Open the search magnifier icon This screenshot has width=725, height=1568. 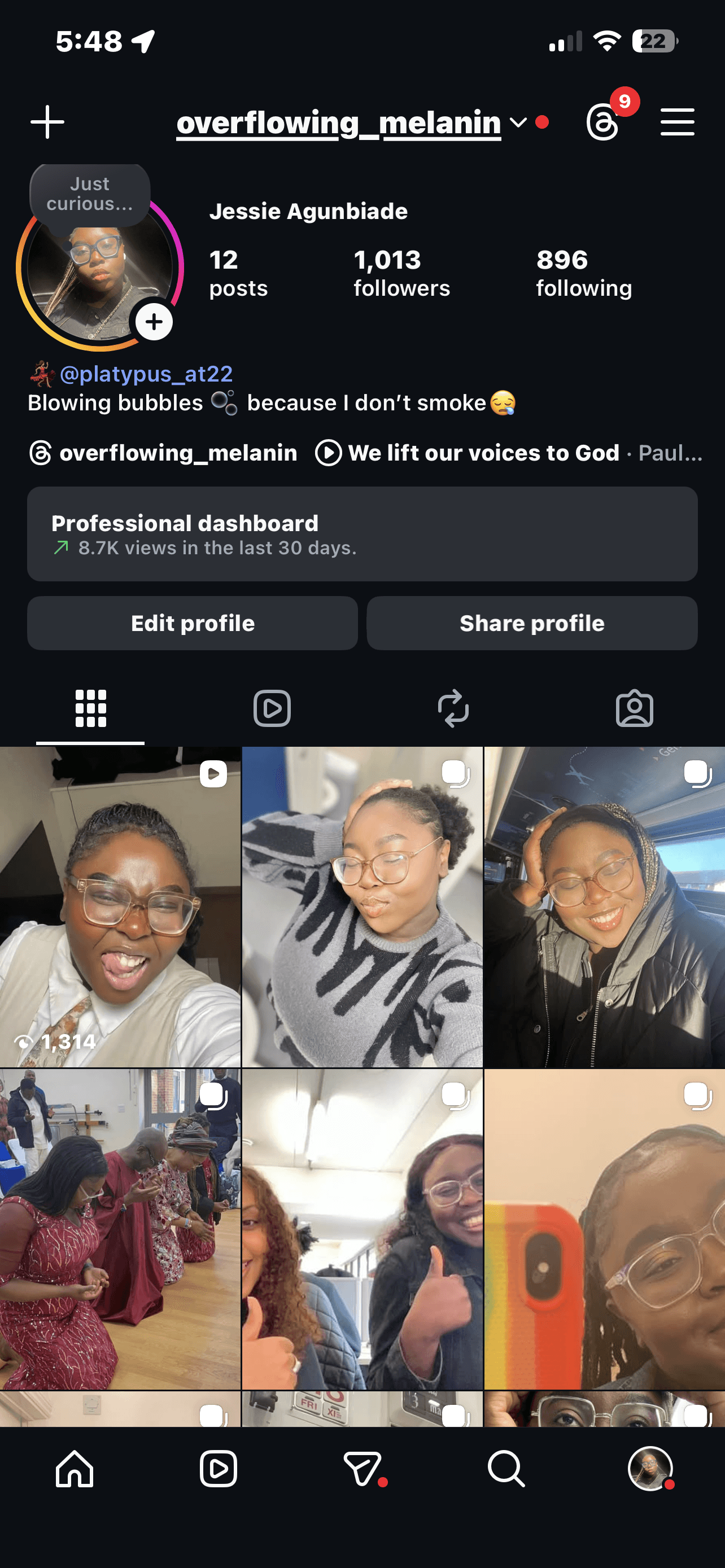[506, 1470]
